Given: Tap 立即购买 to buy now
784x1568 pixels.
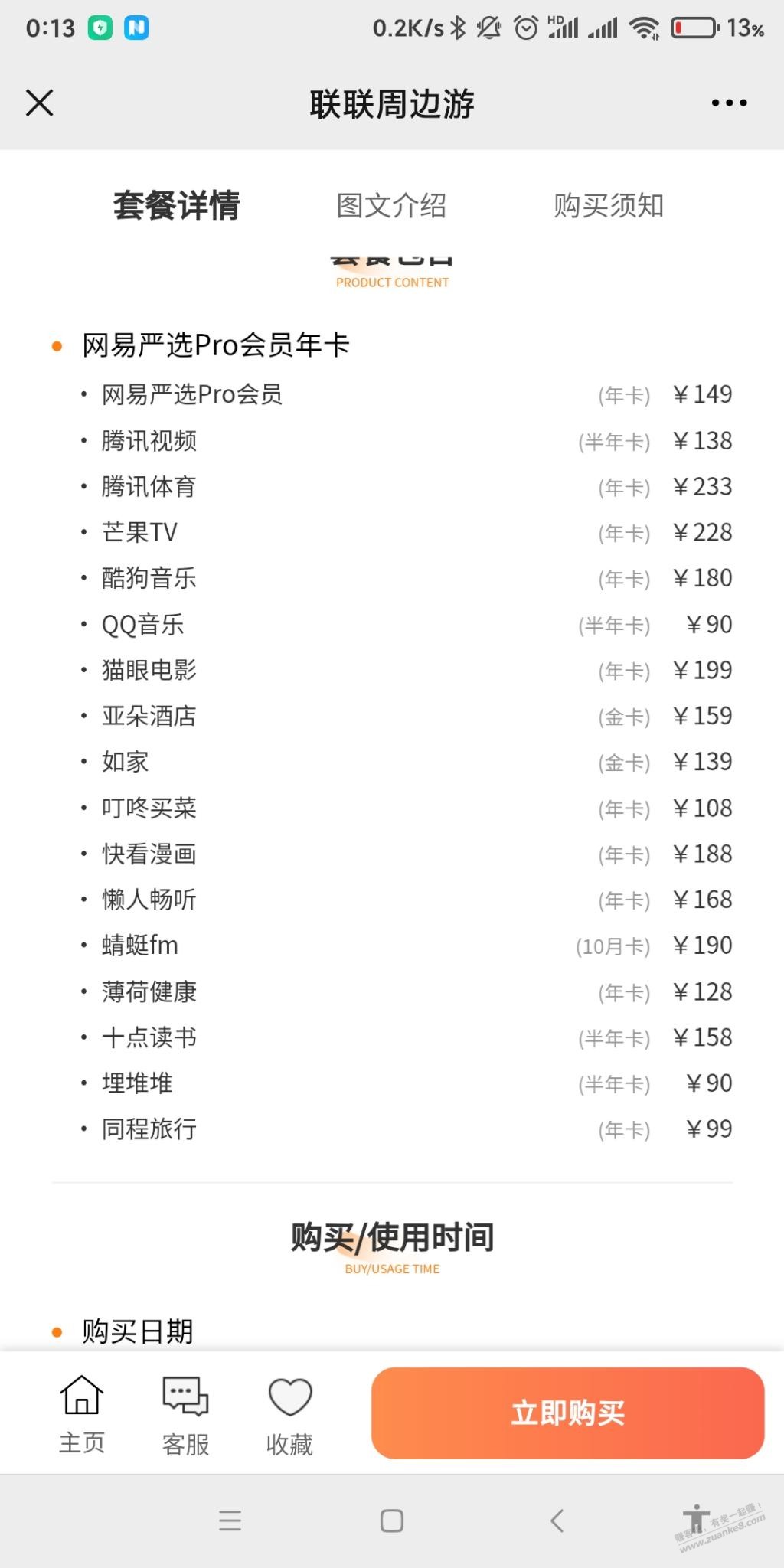Looking at the screenshot, I should pyautogui.click(x=567, y=1413).
